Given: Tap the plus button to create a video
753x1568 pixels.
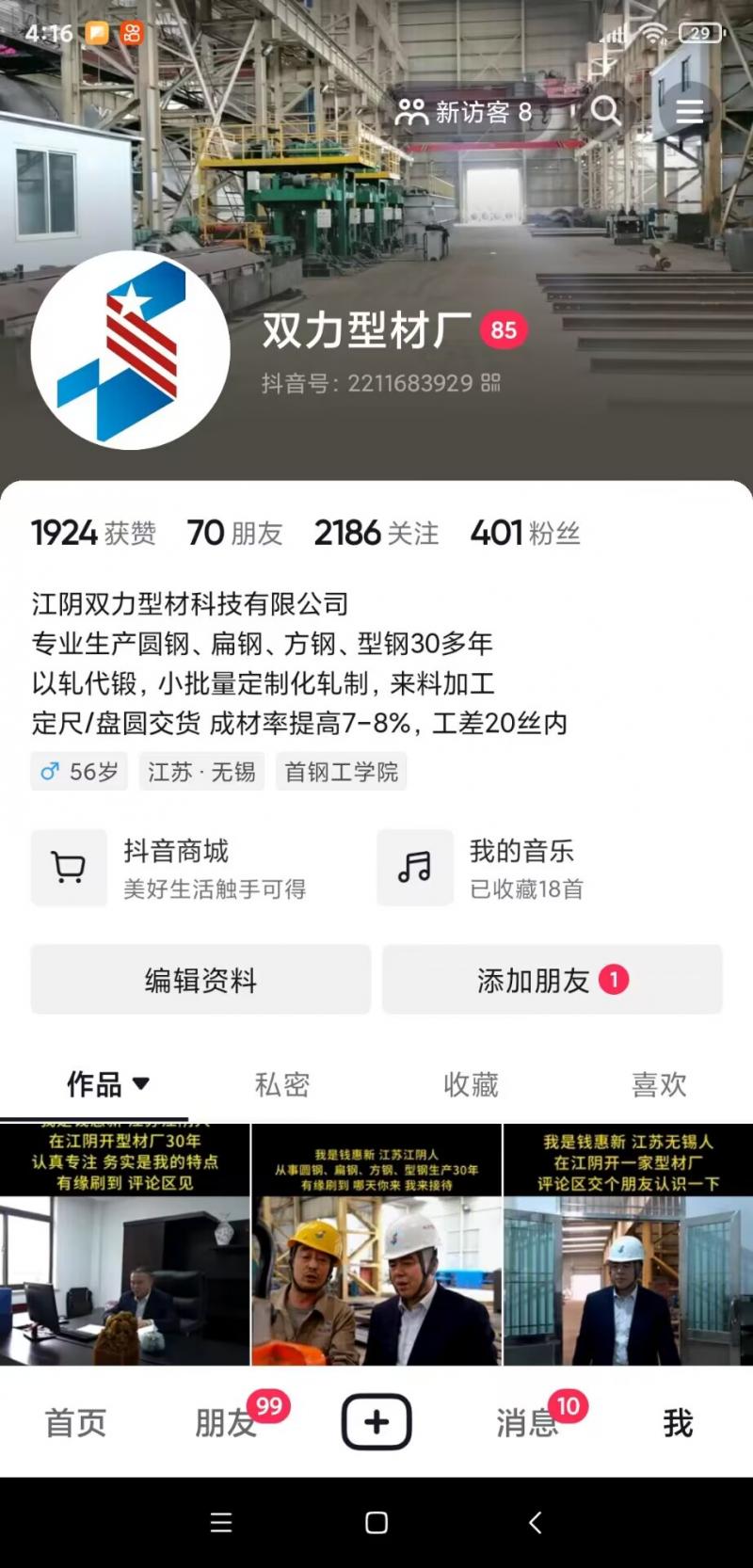Looking at the screenshot, I should click(x=376, y=1422).
